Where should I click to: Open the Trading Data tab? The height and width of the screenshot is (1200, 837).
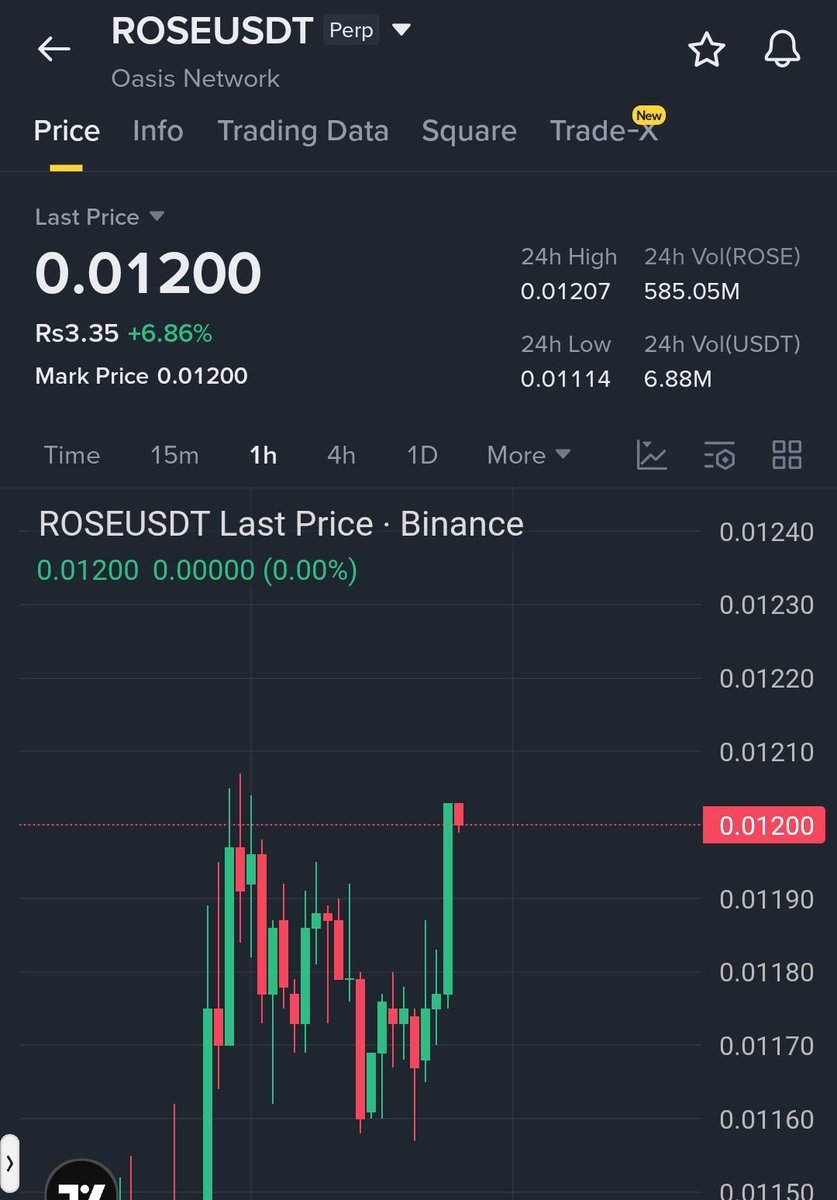click(303, 131)
